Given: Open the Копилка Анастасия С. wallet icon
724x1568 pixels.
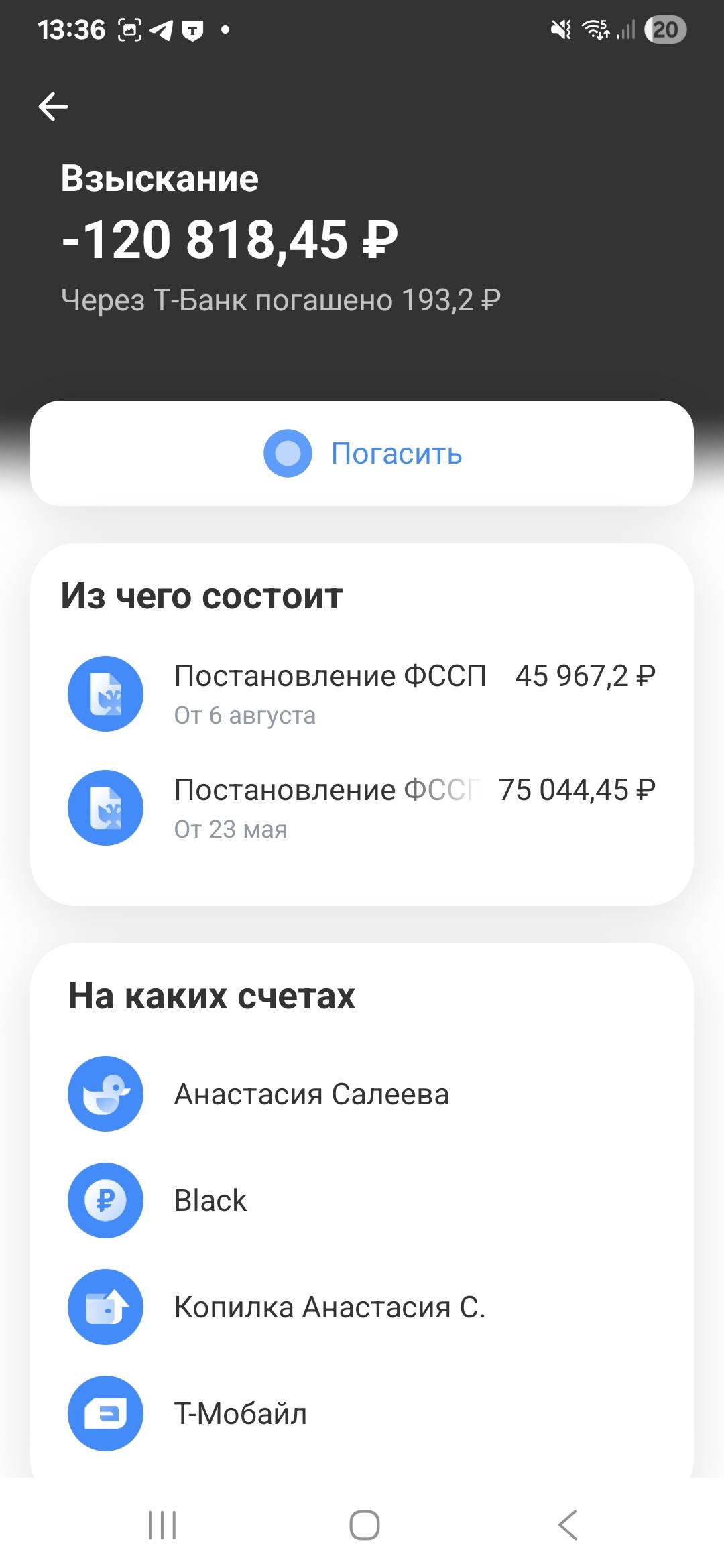Looking at the screenshot, I should [x=105, y=1307].
